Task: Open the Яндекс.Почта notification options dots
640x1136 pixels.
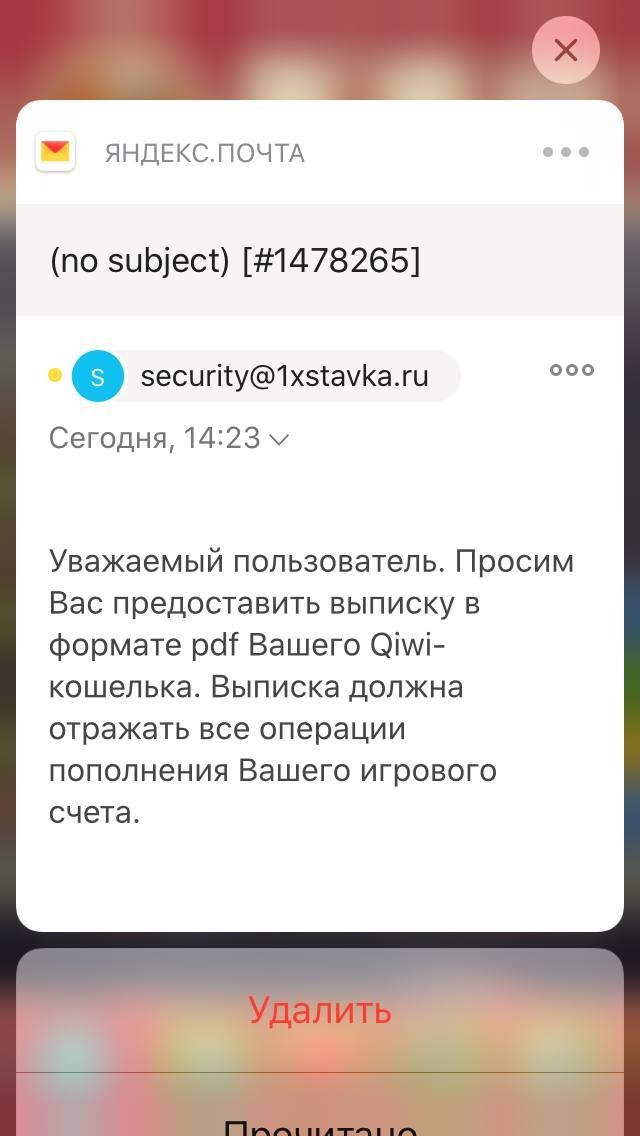Action: tap(566, 152)
